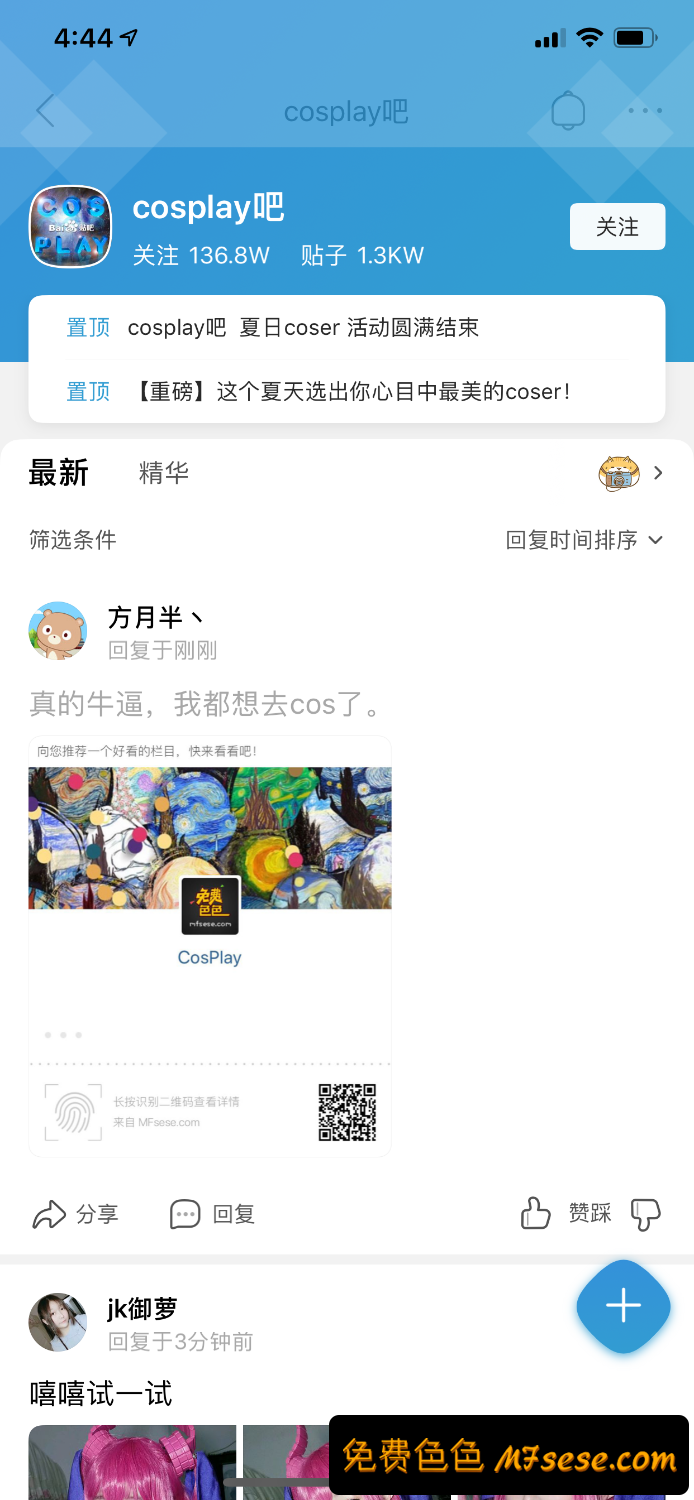Open the CosPlay image in 方月半丶's post

point(210,945)
